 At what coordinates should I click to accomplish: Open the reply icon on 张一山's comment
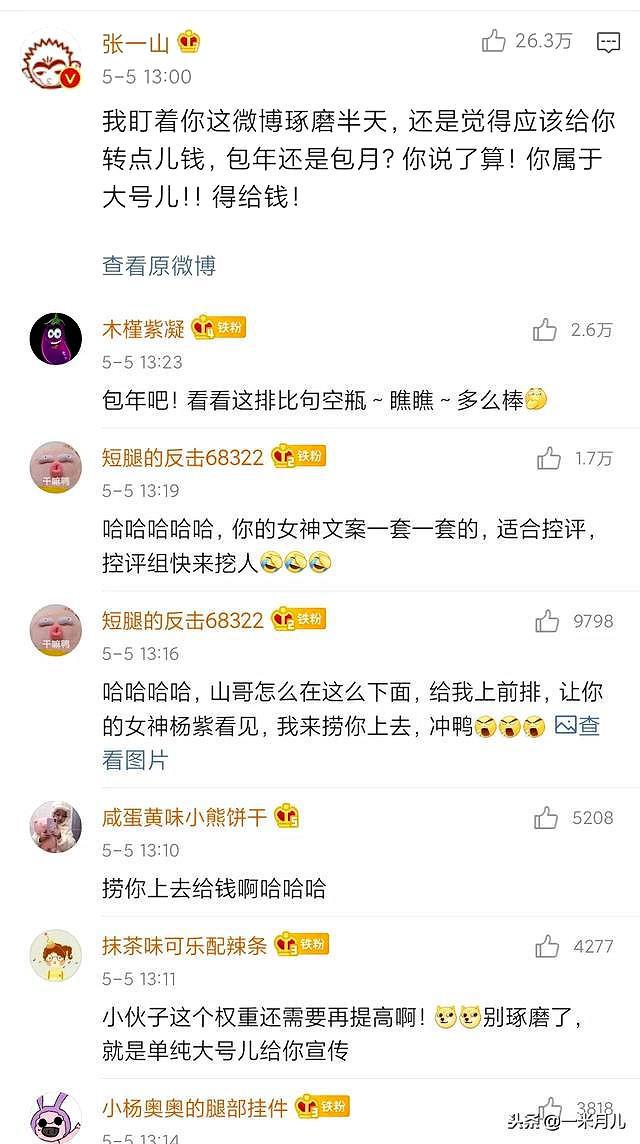608,41
